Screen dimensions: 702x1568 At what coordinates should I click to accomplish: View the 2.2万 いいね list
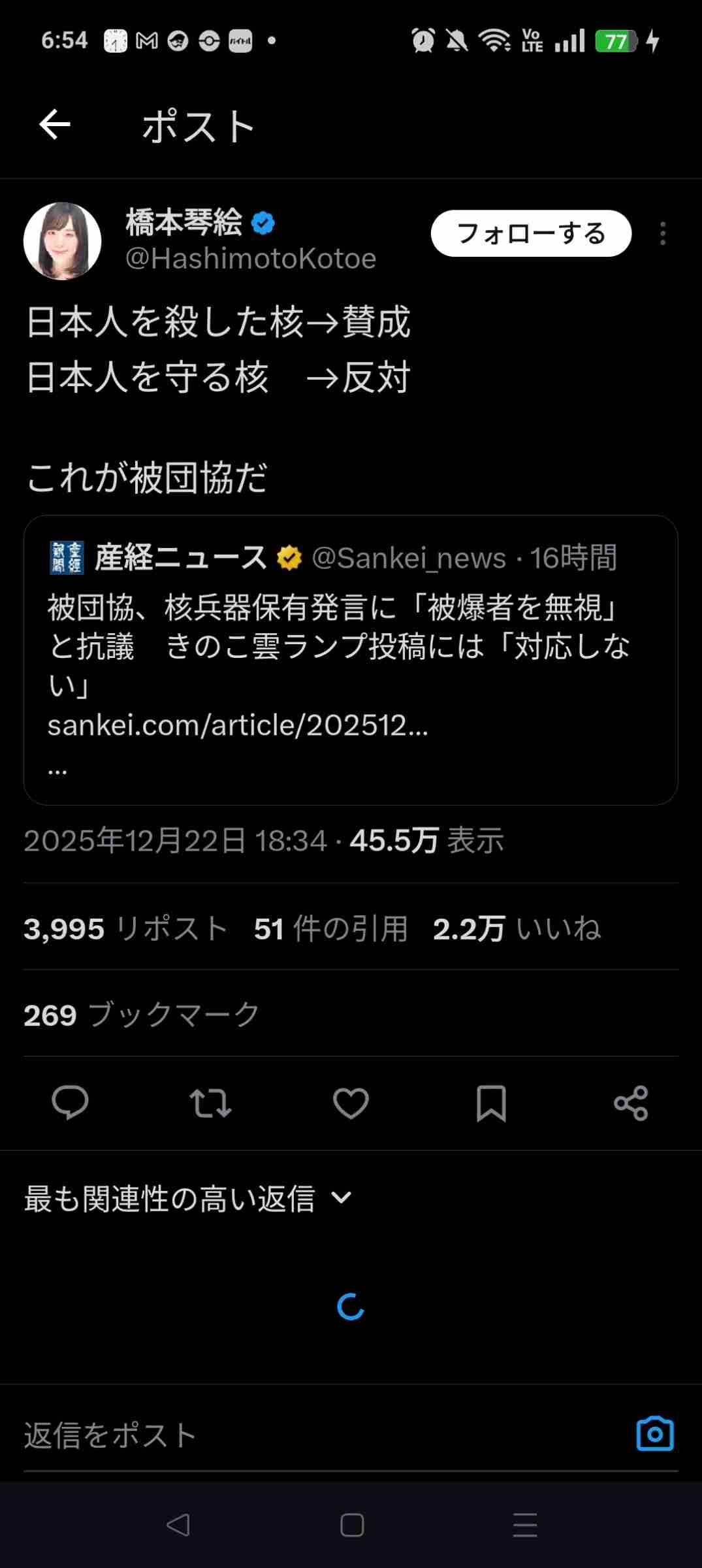tap(517, 928)
